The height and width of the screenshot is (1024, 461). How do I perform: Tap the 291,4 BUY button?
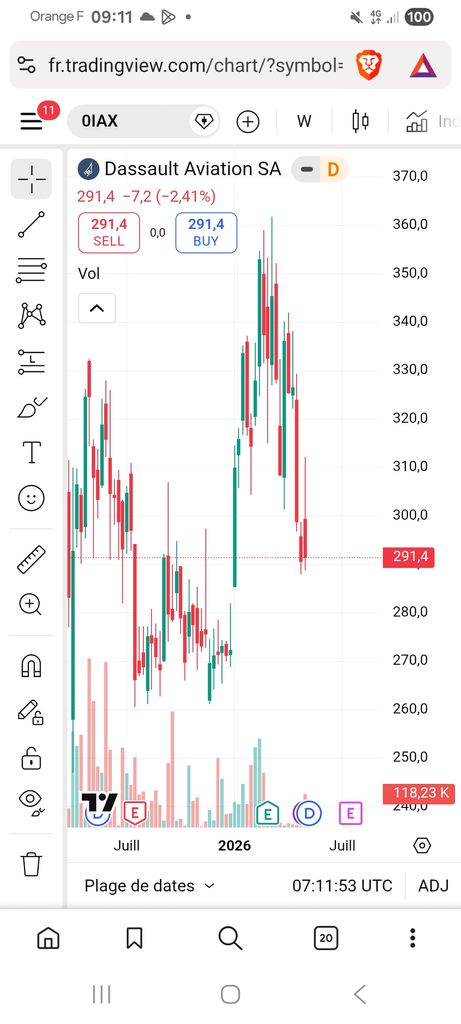click(206, 232)
